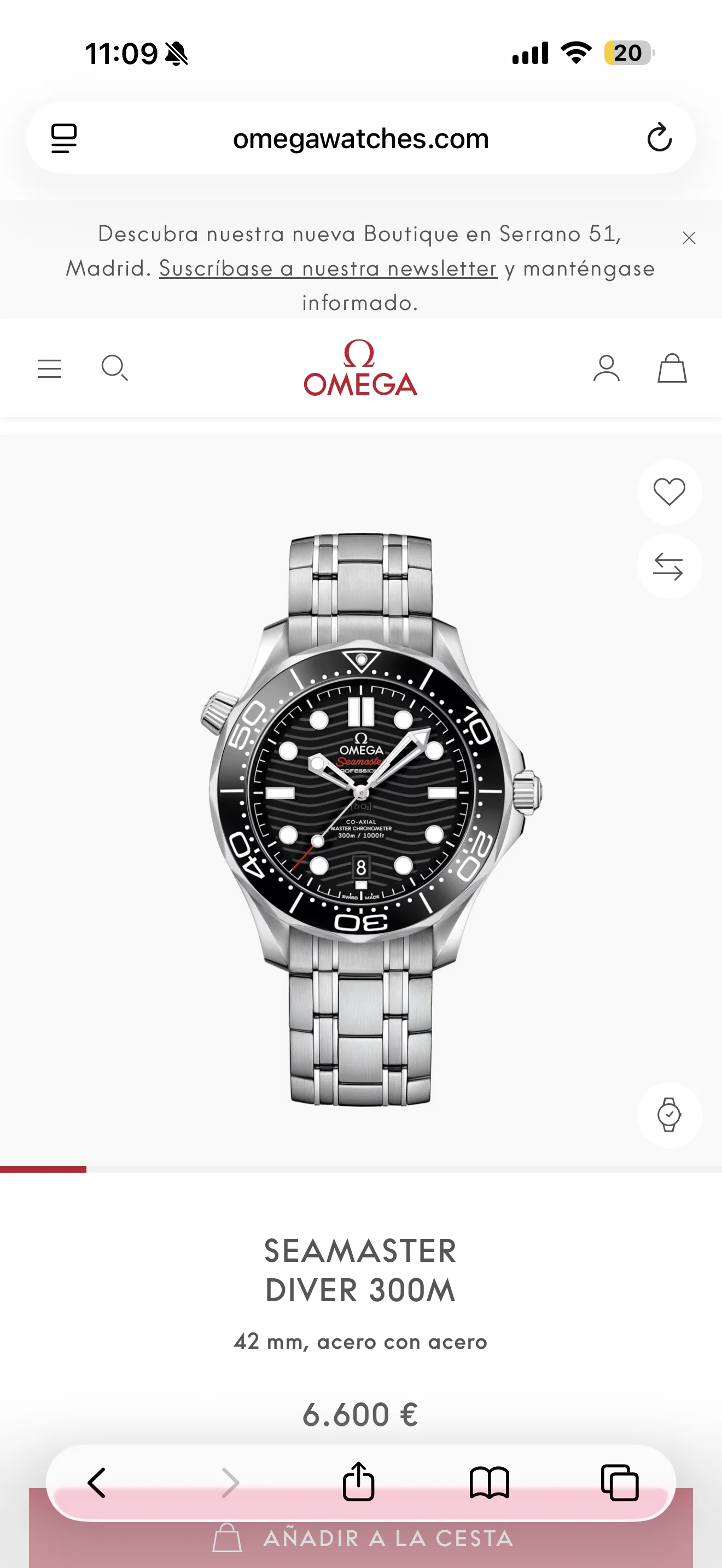Open the hamburger navigation menu
The height and width of the screenshot is (1568, 722).
click(x=49, y=368)
